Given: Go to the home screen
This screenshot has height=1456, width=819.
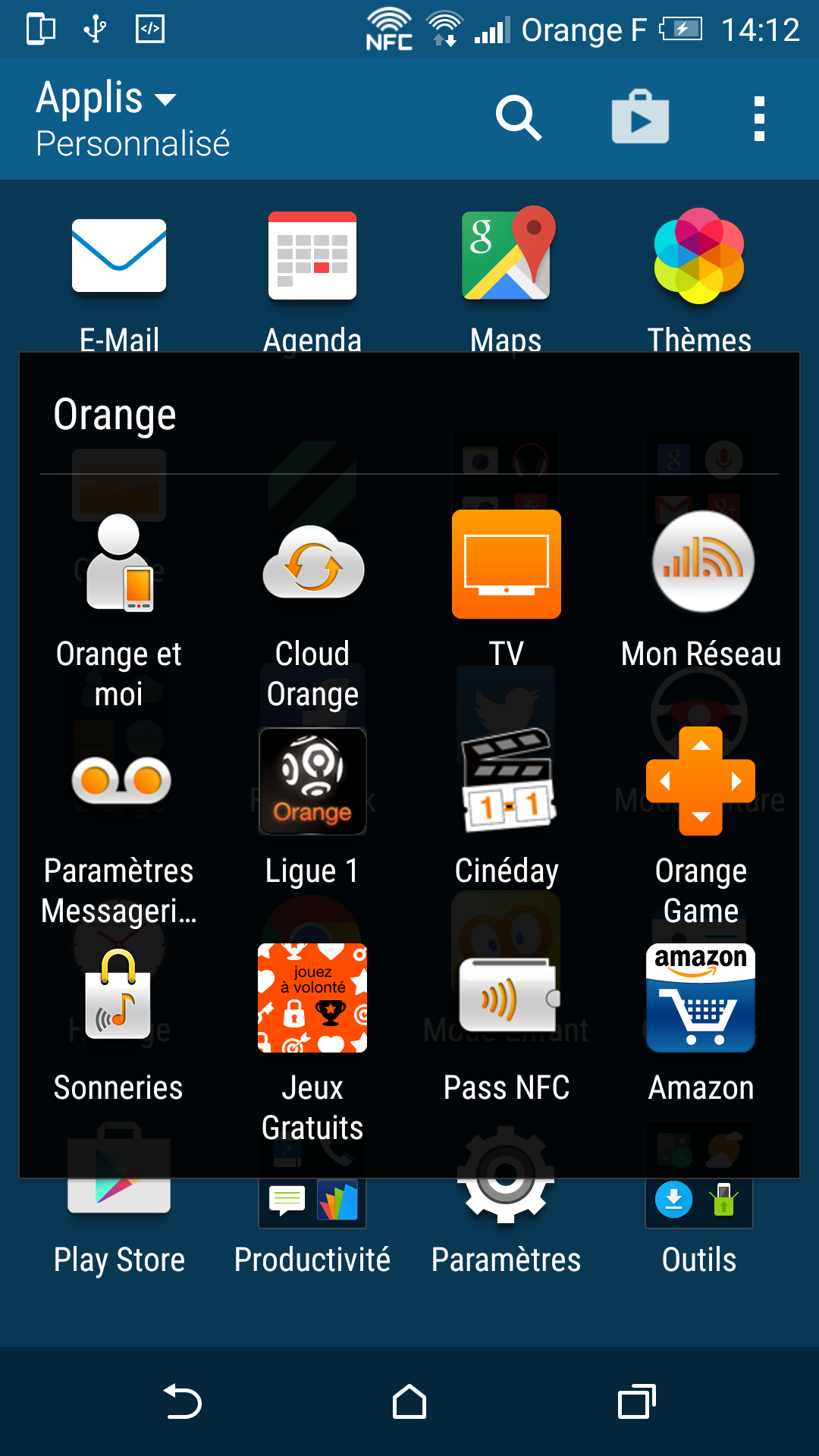Looking at the screenshot, I should point(409,1401).
